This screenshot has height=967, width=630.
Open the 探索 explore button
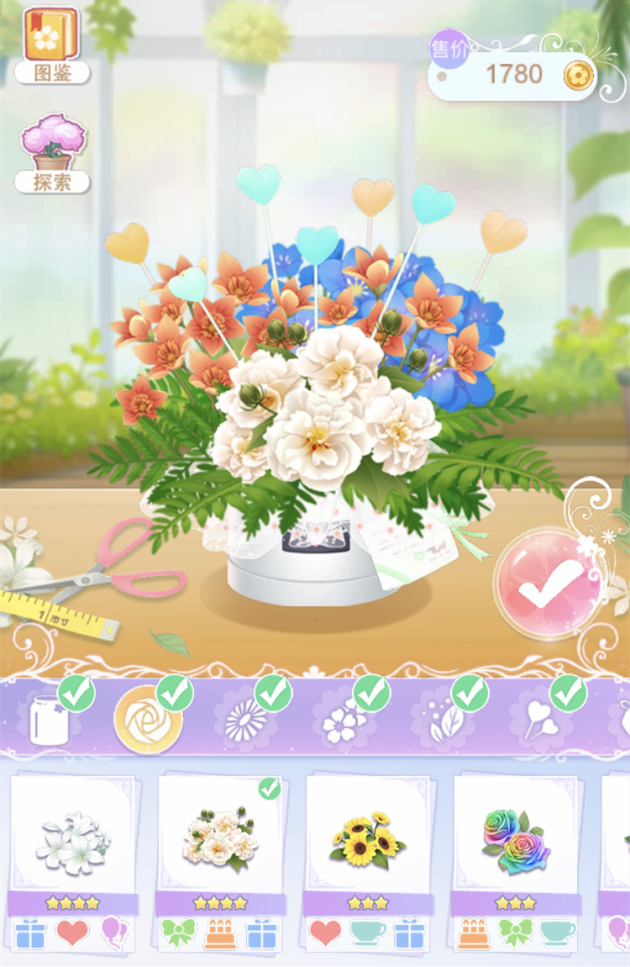click(x=52, y=152)
